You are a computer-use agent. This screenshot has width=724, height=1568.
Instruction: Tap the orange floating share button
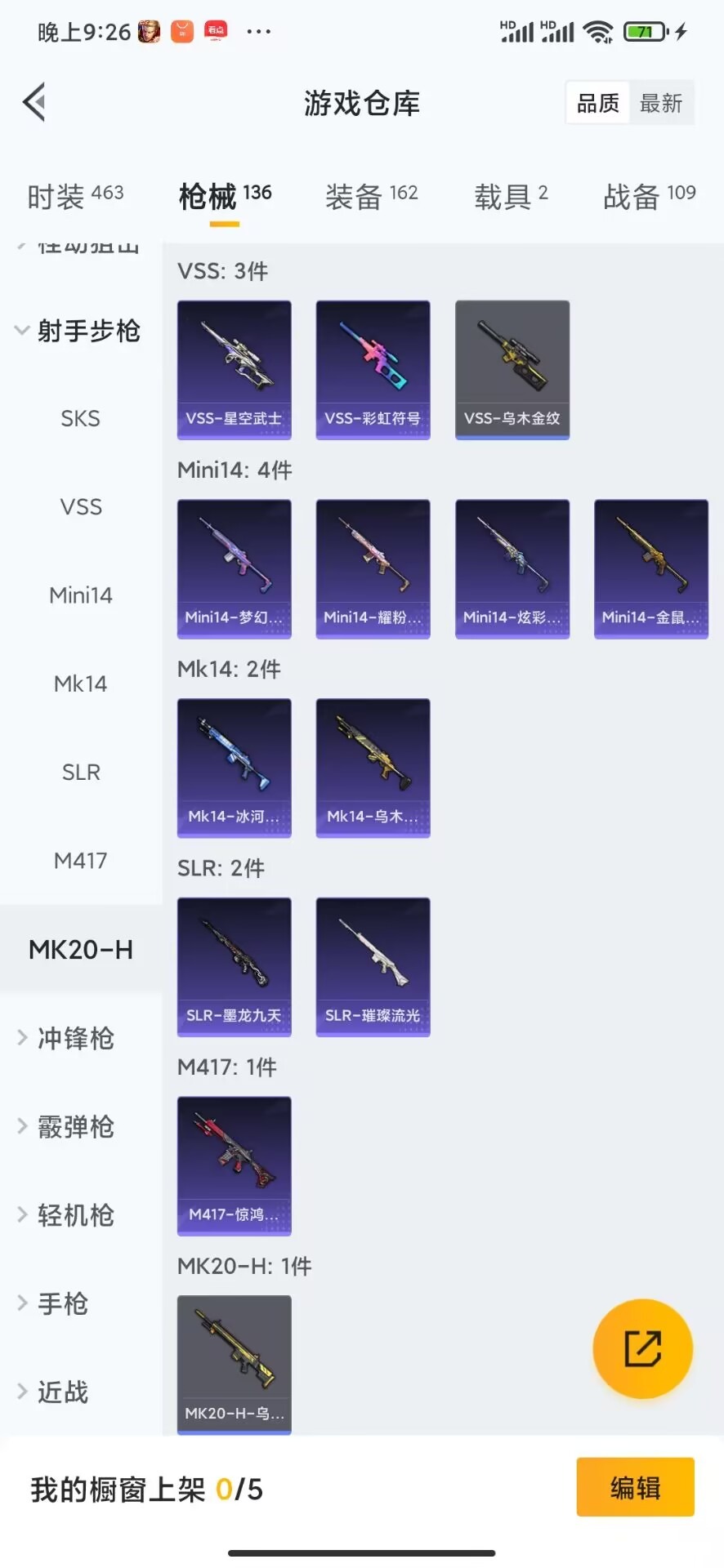point(642,1348)
